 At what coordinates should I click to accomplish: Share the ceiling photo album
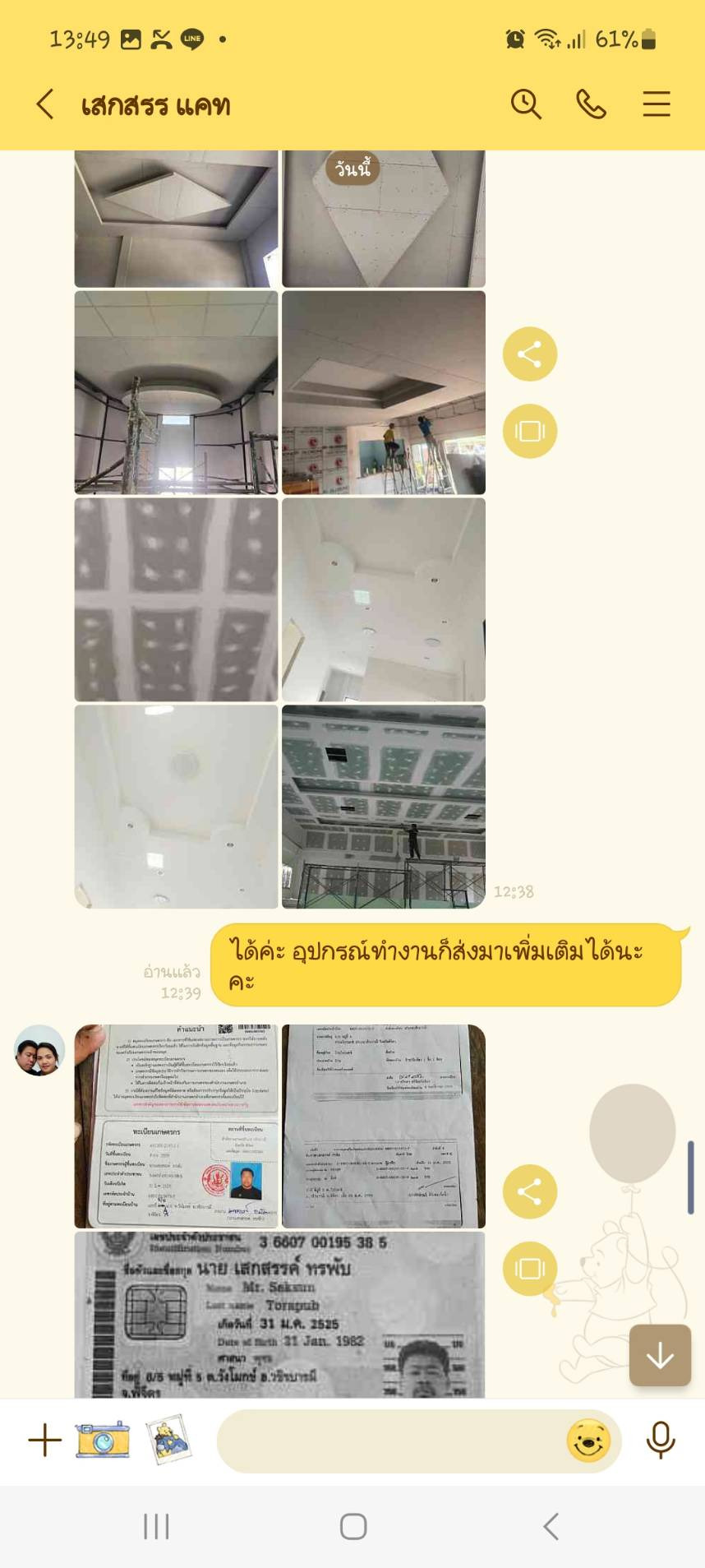click(530, 354)
